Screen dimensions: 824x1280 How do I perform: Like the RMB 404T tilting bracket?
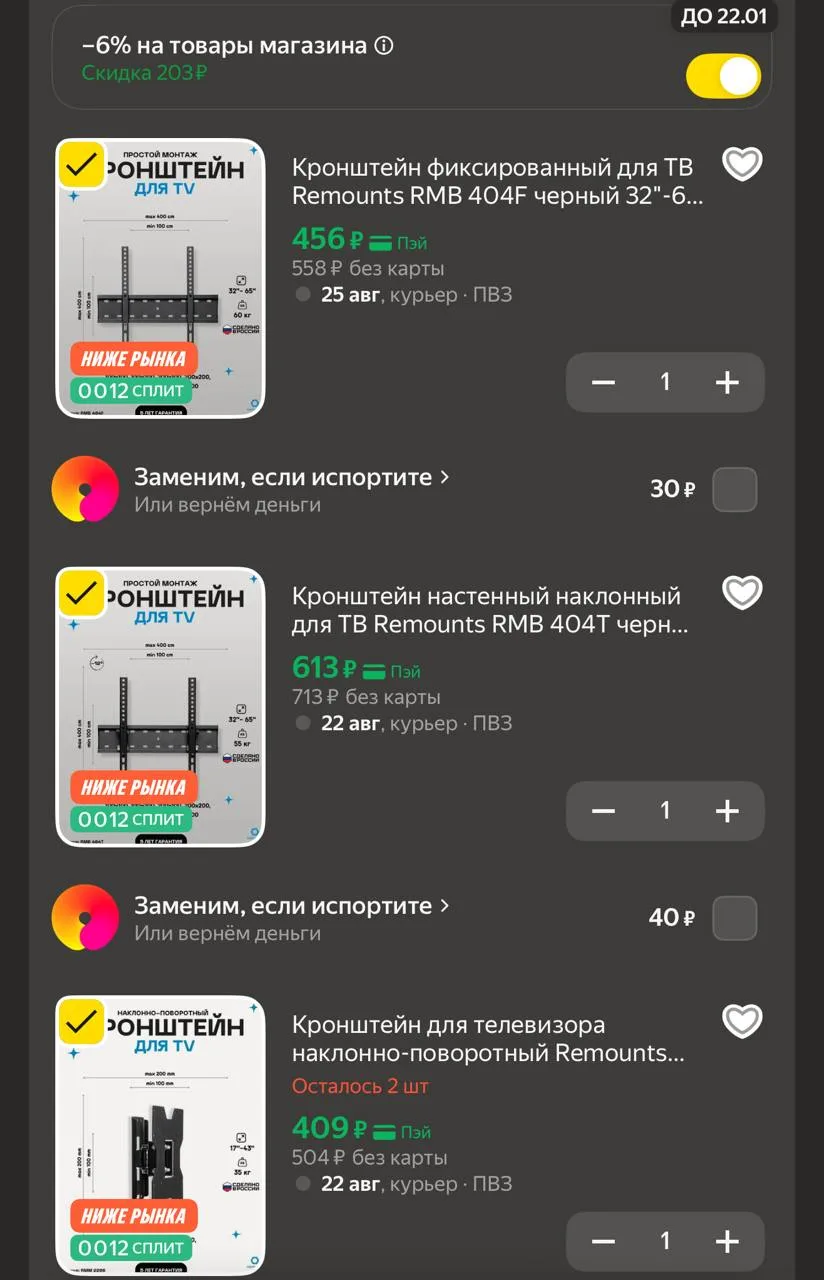coord(742,593)
